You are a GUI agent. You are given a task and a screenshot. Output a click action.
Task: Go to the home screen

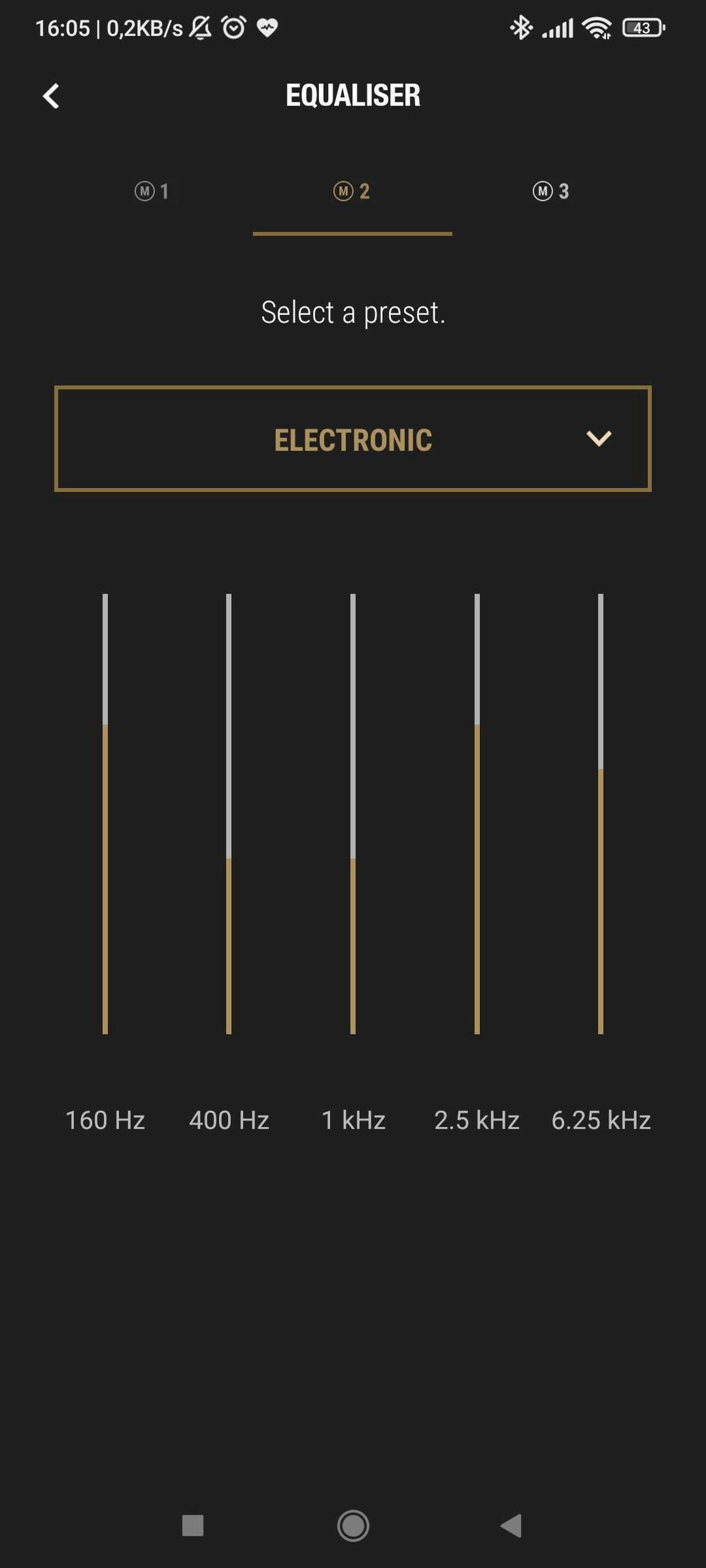(x=353, y=1526)
